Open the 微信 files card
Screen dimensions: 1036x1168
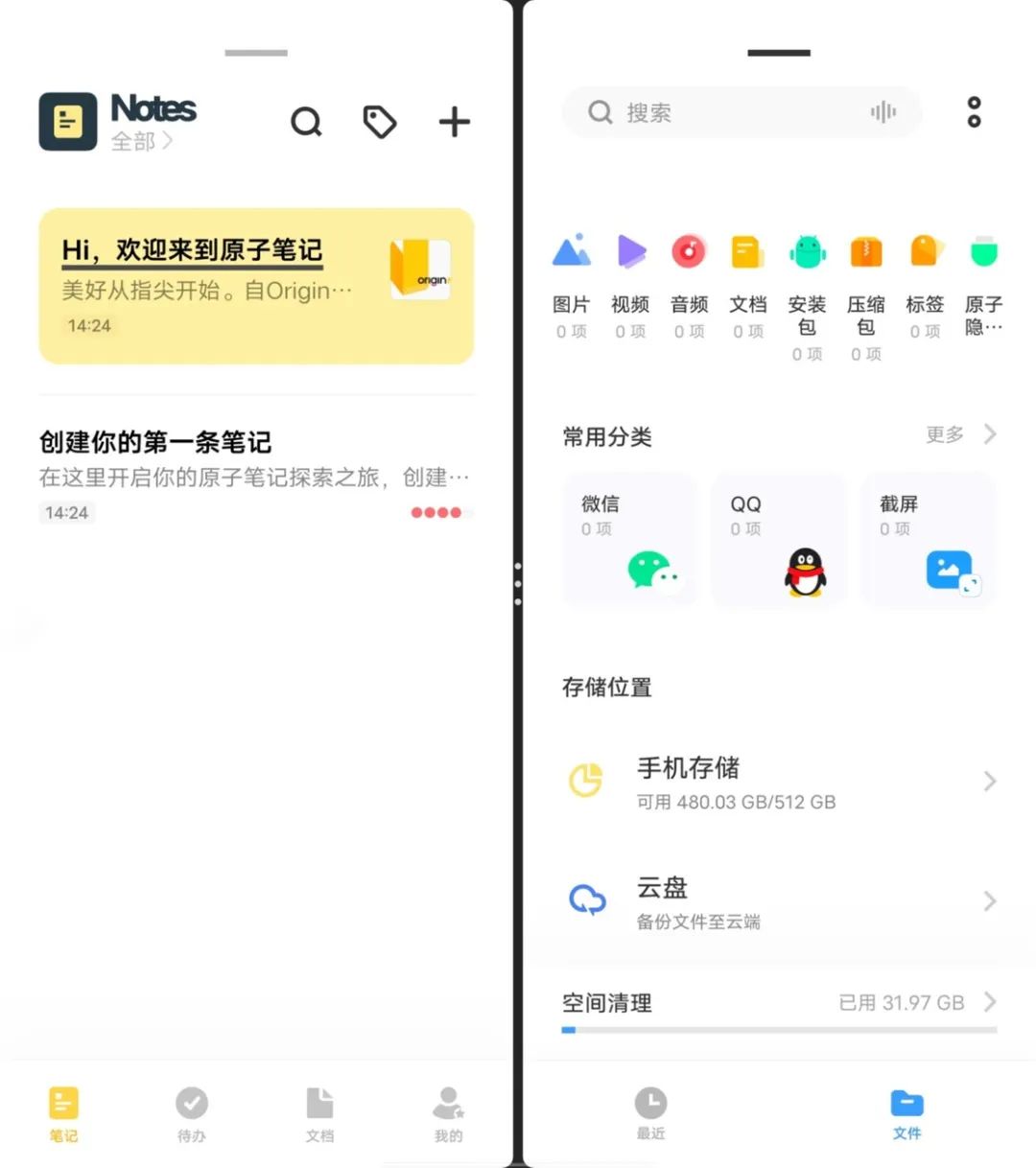click(630, 540)
